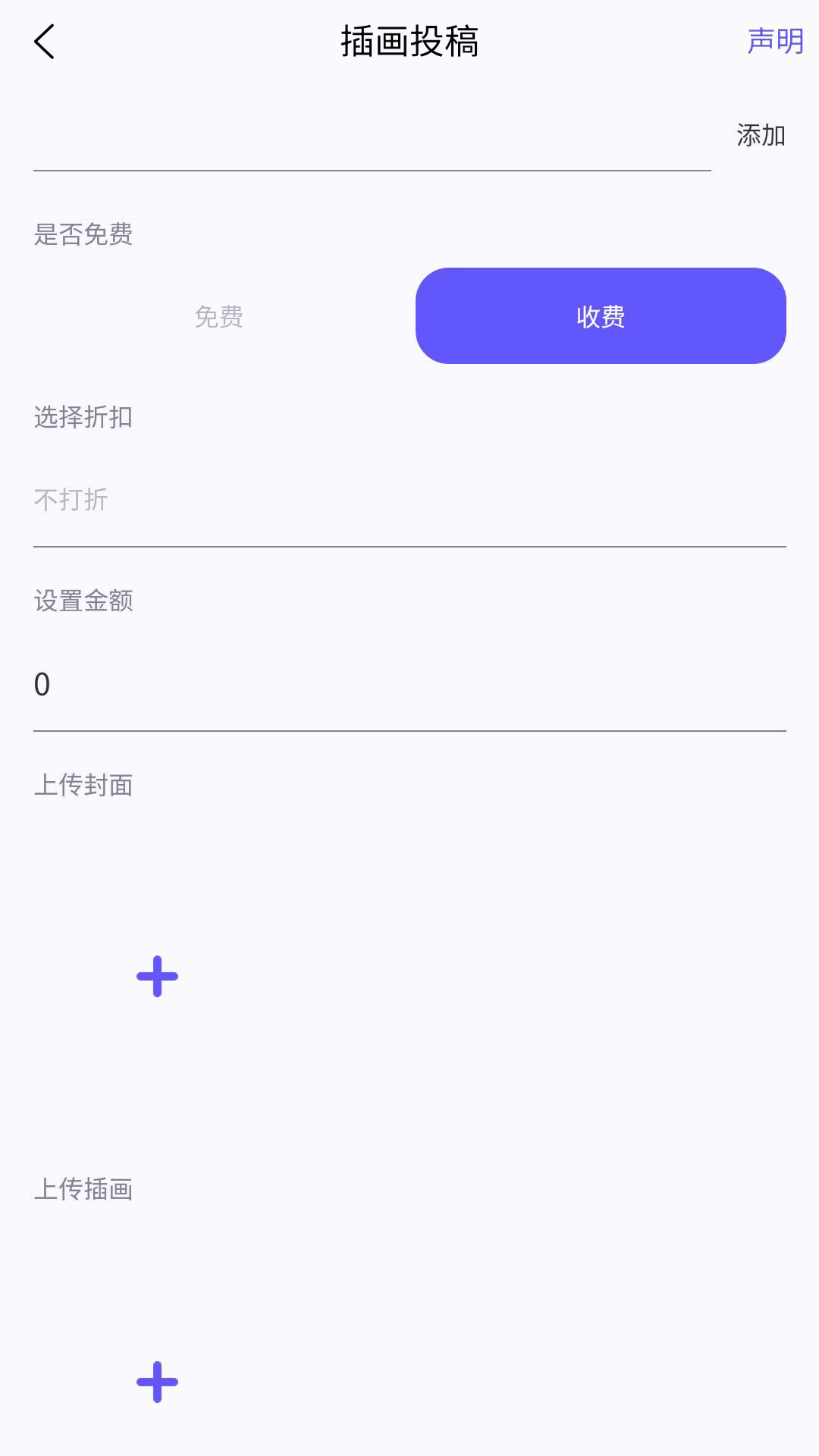Tap the highlighted 收费 pill button
819x1456 pixels.
click(601, 316)
